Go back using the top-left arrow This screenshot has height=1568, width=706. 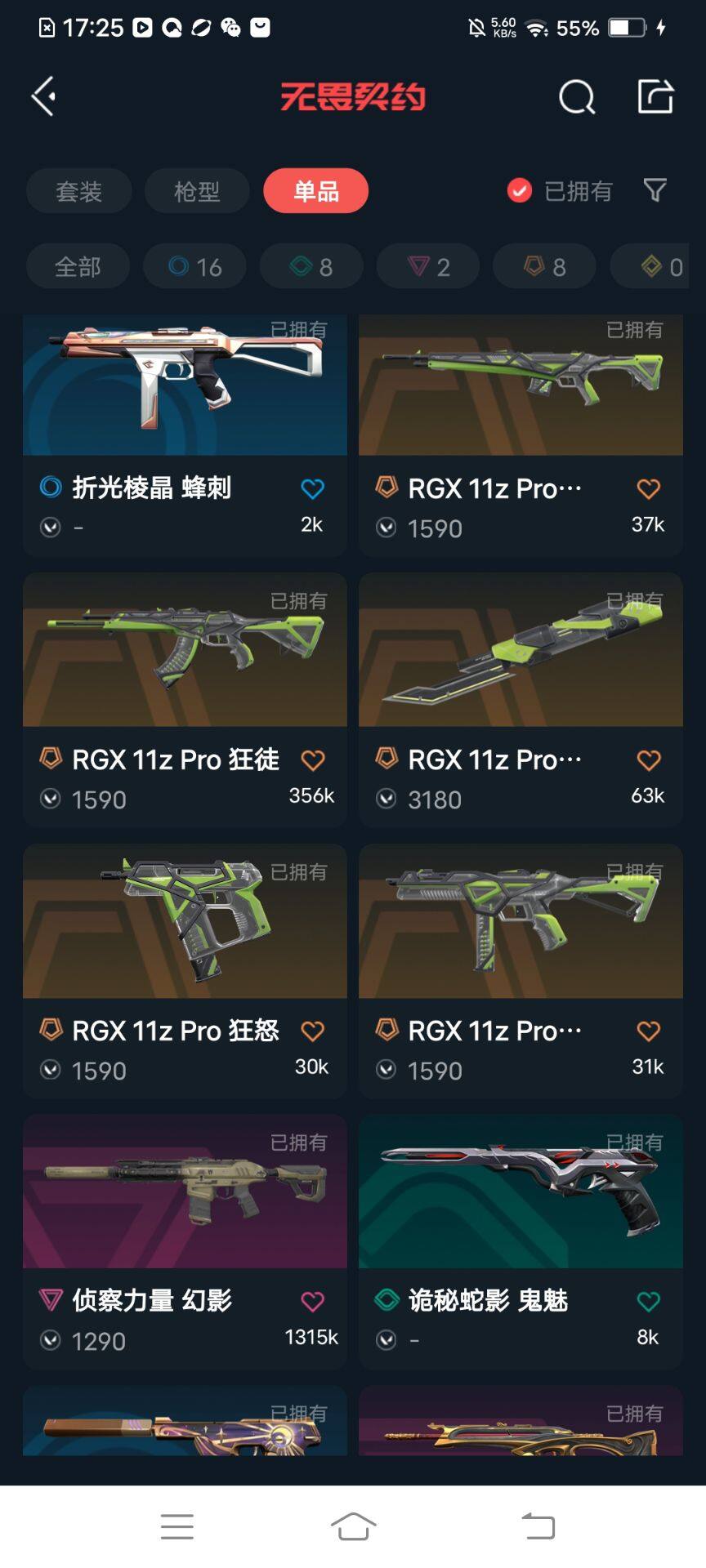tap(44, 96)
